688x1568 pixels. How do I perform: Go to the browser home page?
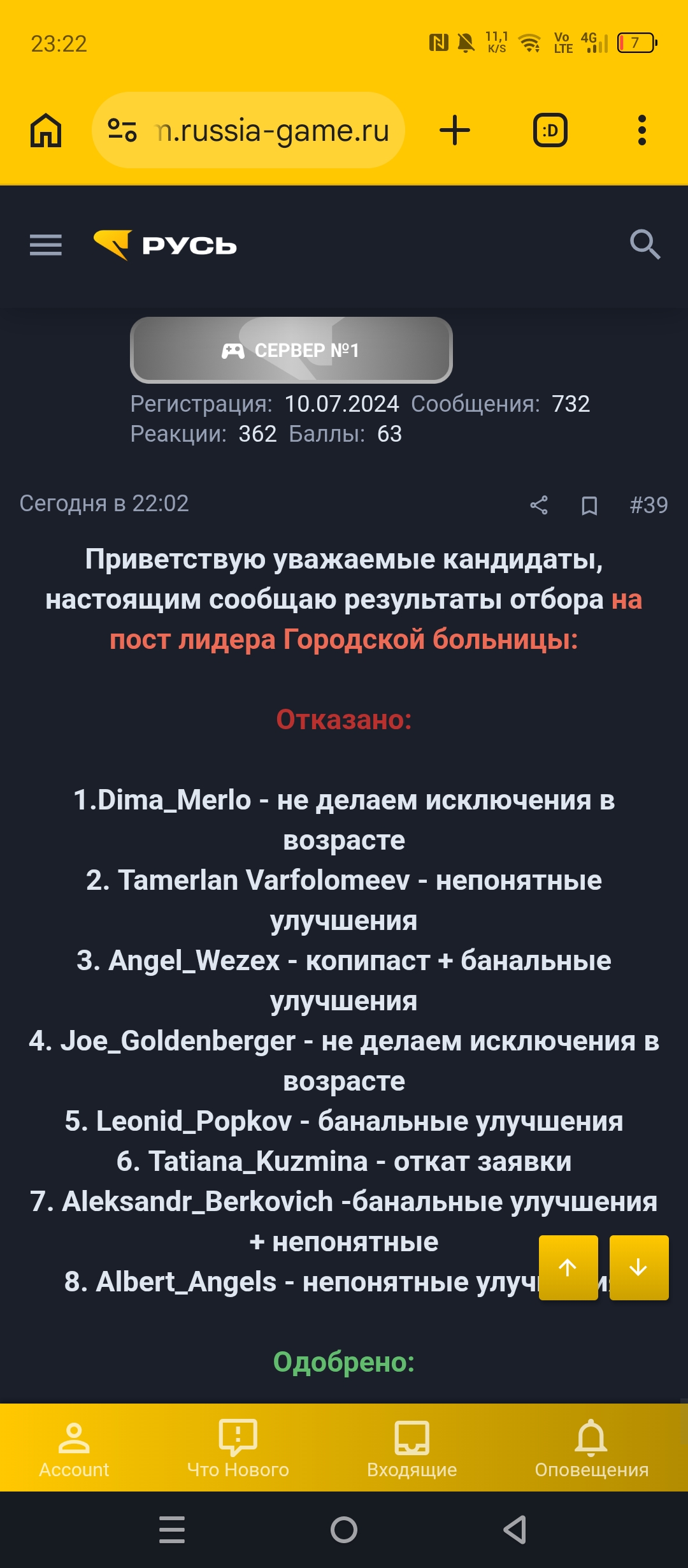pyautogui.click(x=46, y=131)
